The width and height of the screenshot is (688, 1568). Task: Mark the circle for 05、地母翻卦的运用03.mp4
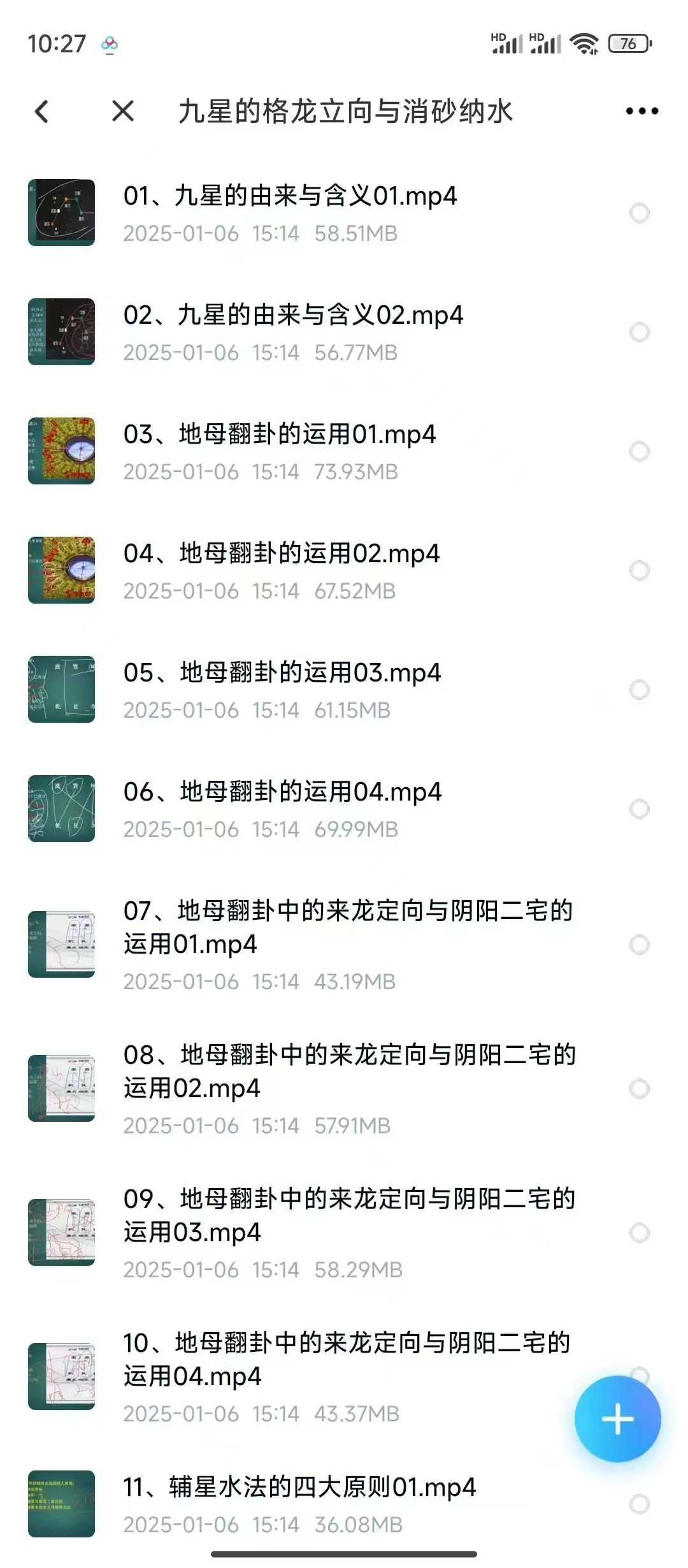coord(639,690)
